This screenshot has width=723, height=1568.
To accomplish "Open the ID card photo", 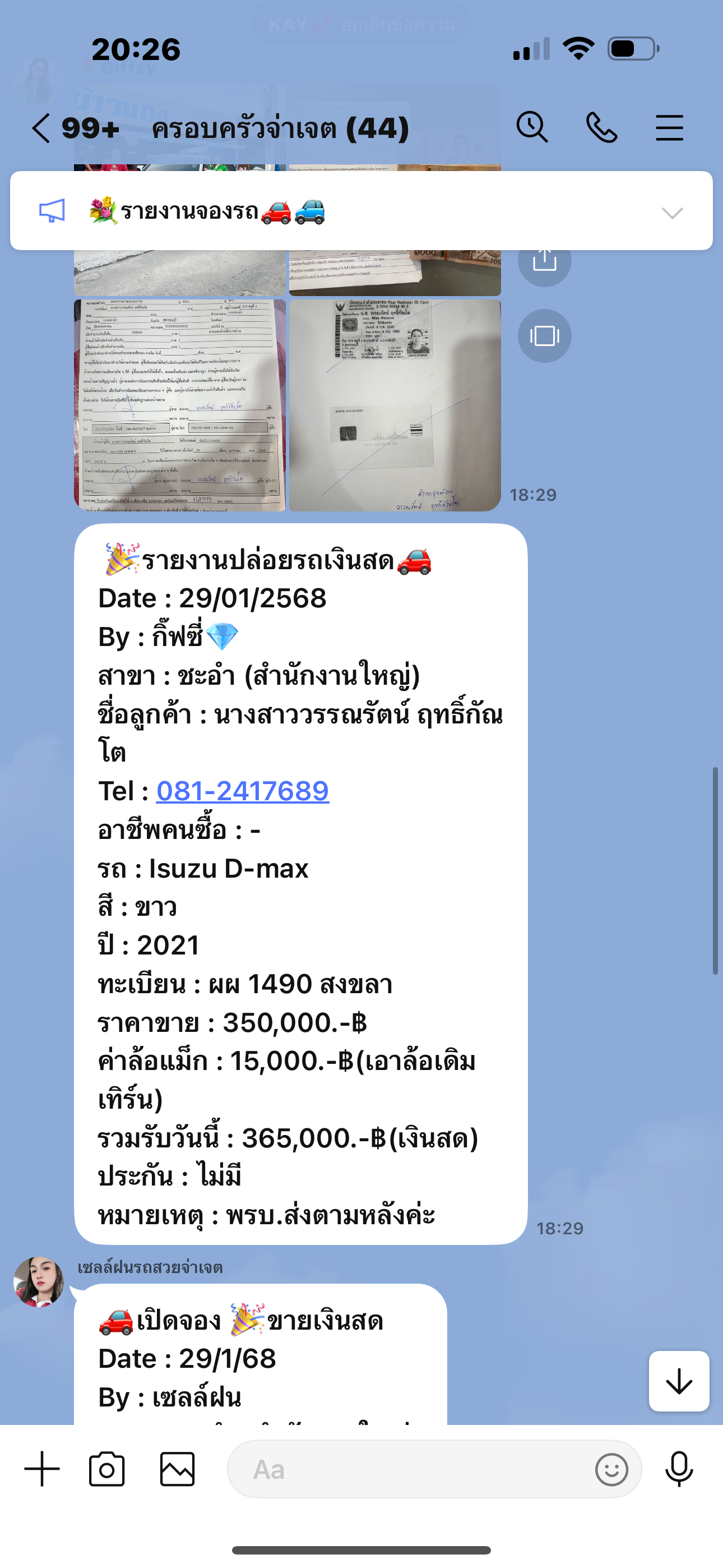I will (x=395, y=405).
